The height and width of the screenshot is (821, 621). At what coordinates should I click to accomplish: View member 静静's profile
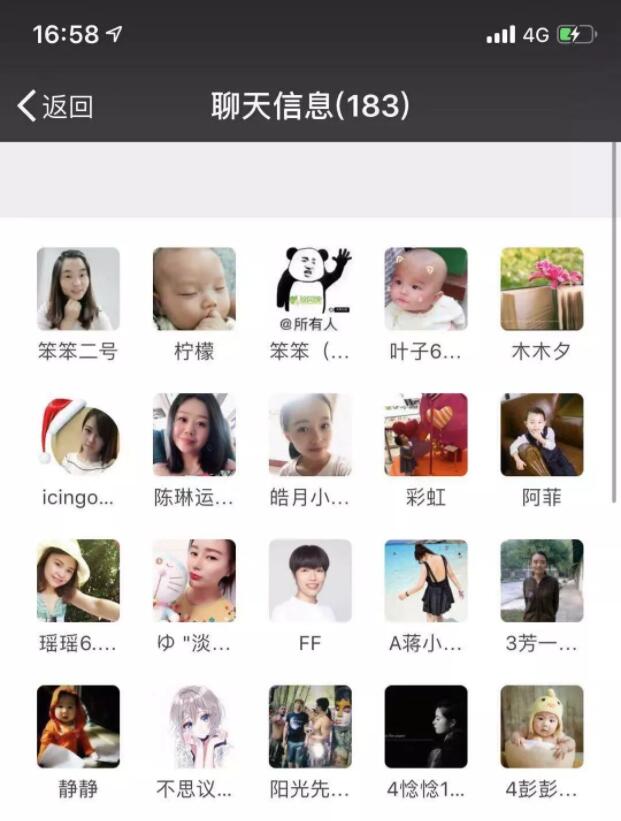[78, 726]
